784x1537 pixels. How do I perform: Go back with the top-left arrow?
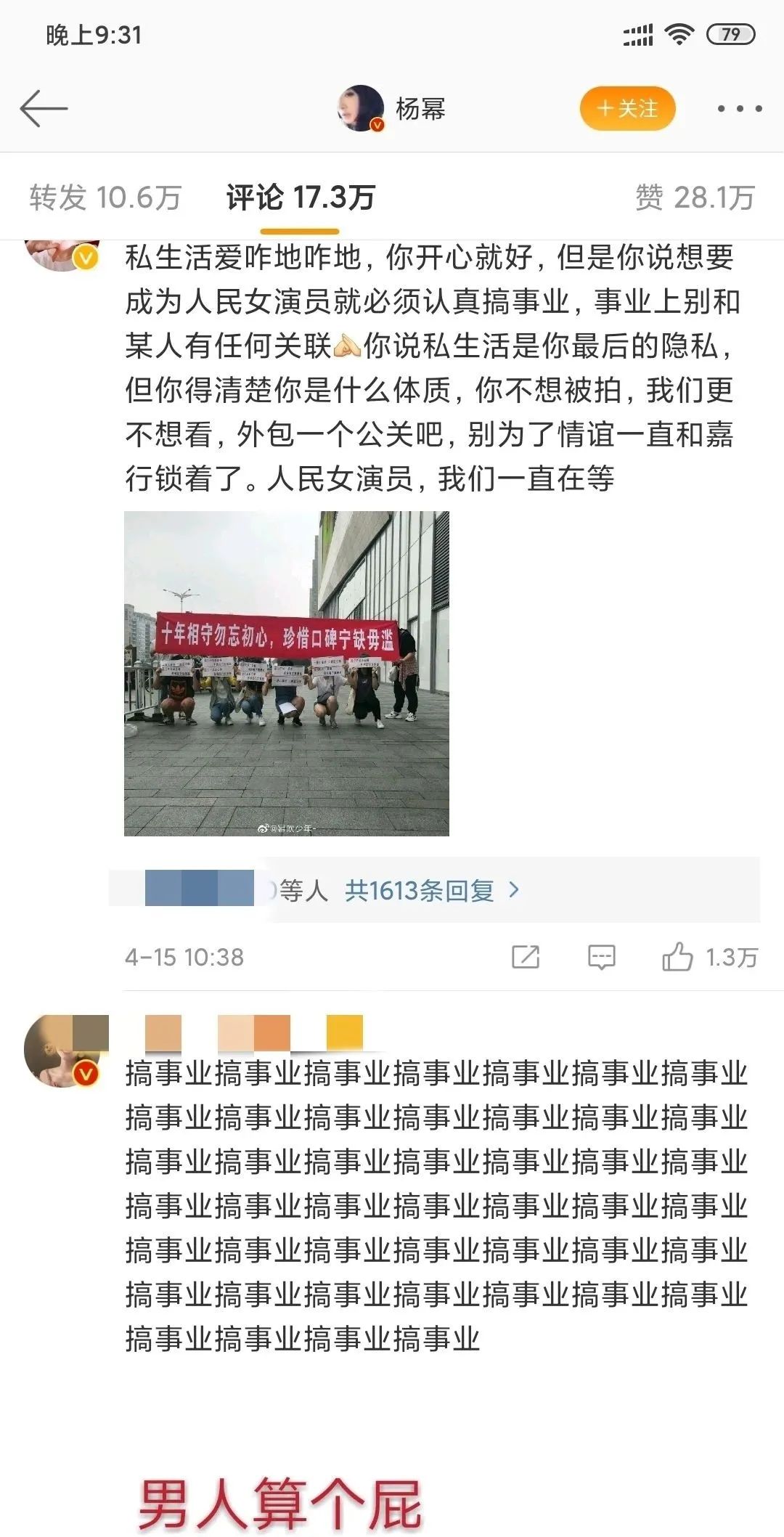click(x=44, y=109)
